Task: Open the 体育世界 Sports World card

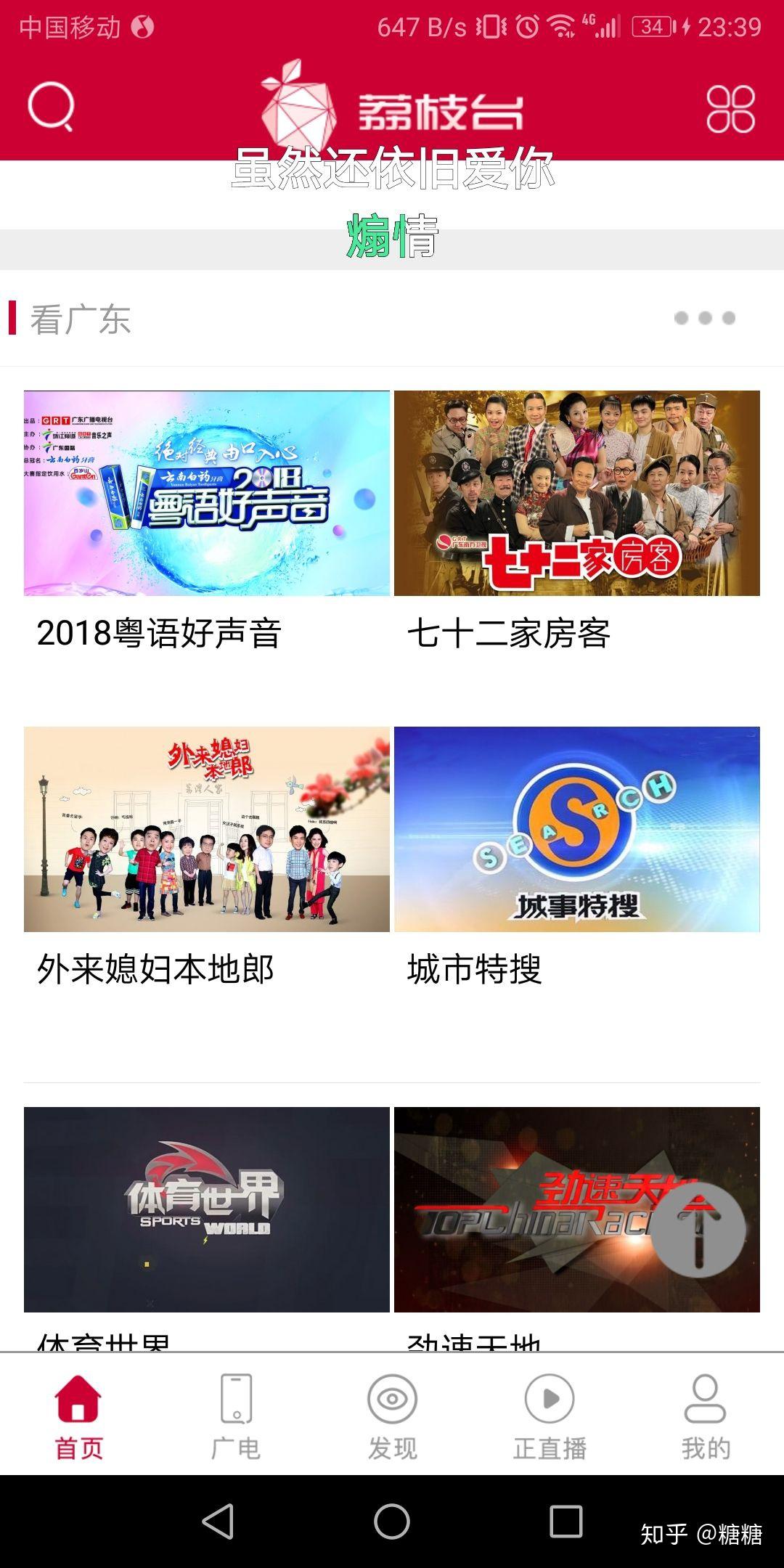Action: point(207,1209)
